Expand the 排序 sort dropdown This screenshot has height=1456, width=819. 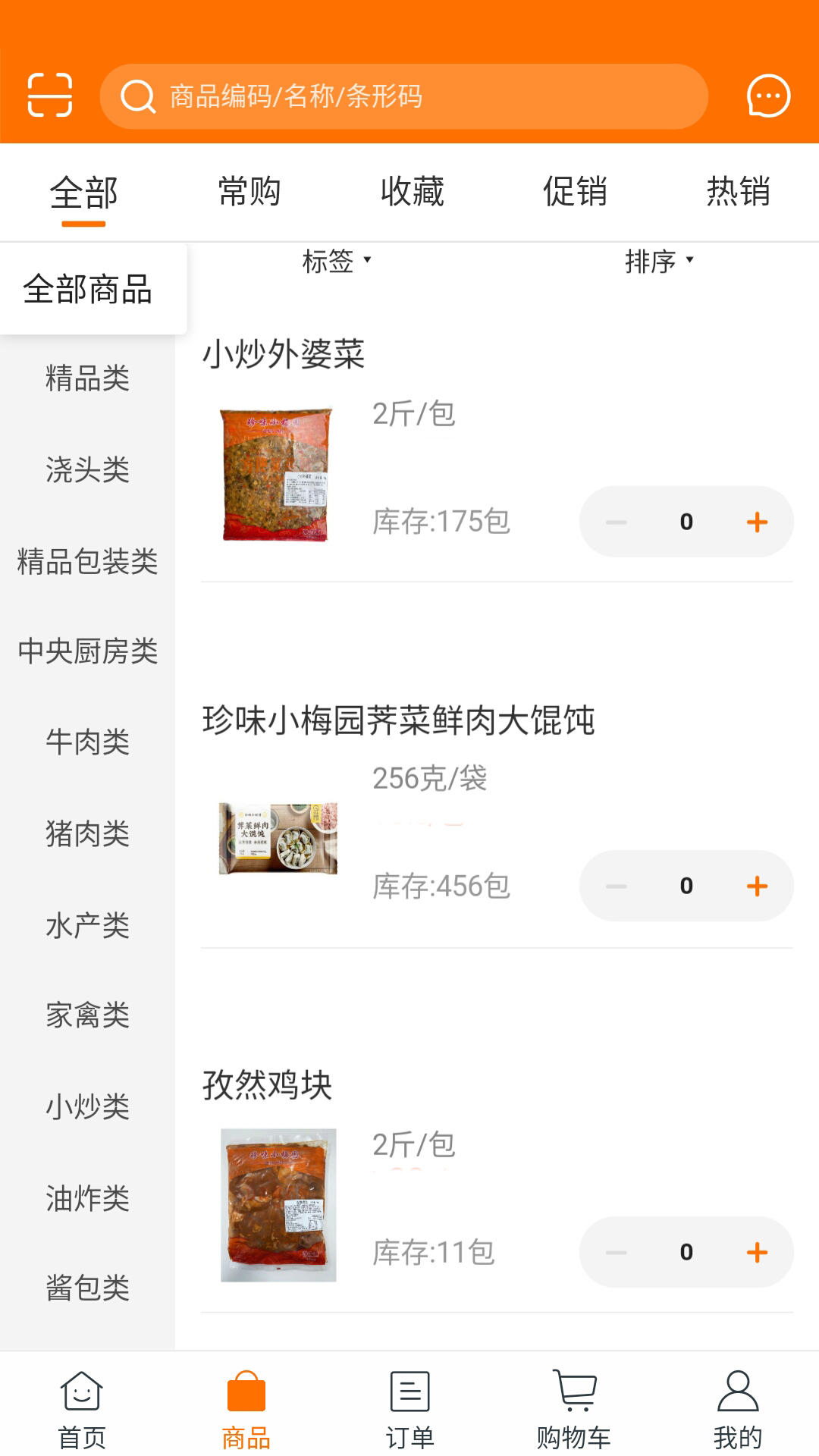click(659, 261)
